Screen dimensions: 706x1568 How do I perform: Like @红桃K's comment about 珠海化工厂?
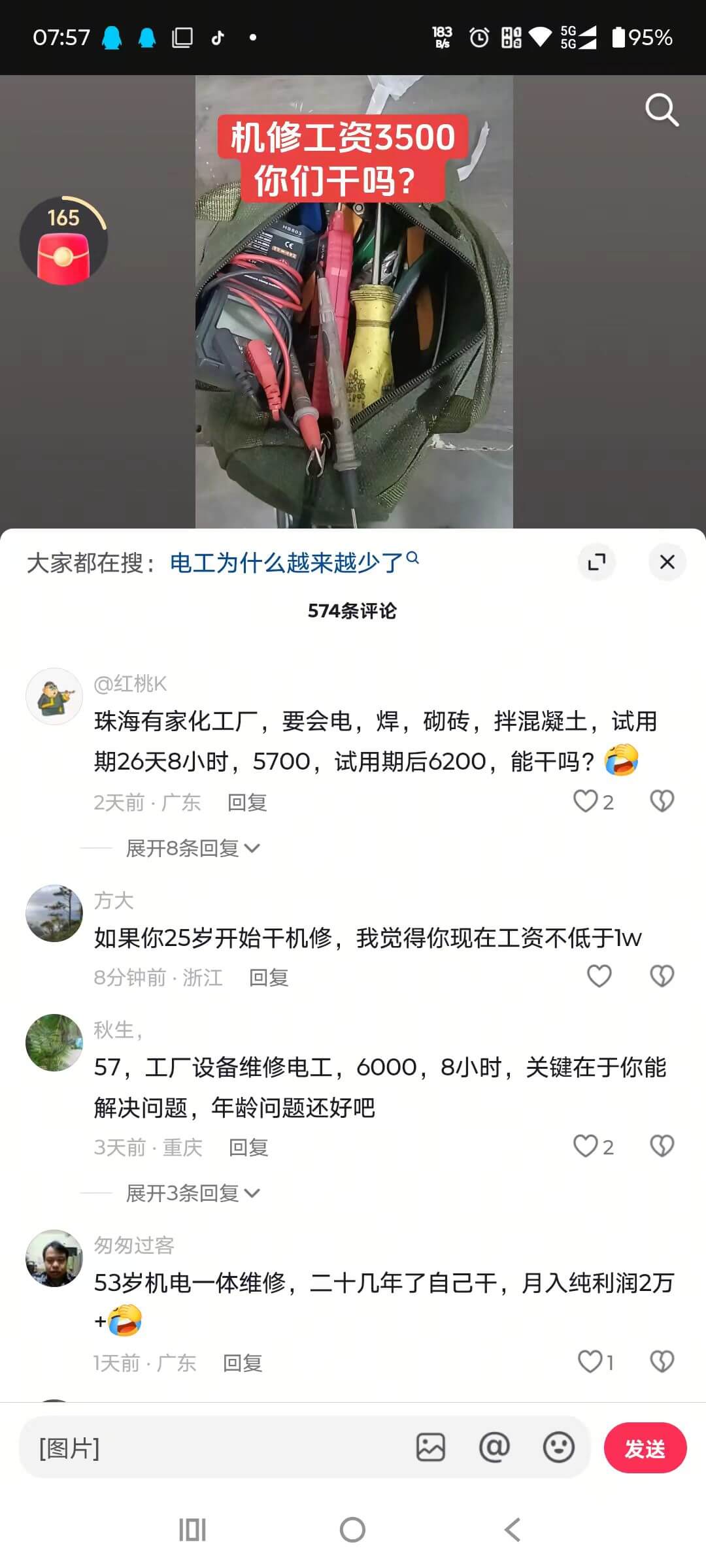tap(586, 802)
